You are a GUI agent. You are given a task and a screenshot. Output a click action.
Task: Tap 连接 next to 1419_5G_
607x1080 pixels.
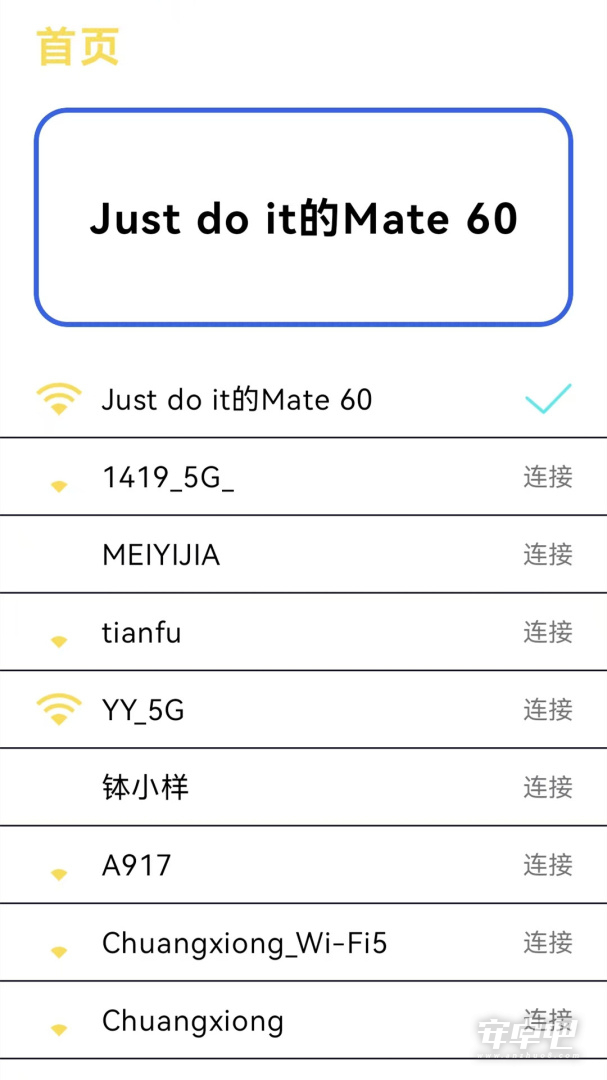(x=548, y=477)
